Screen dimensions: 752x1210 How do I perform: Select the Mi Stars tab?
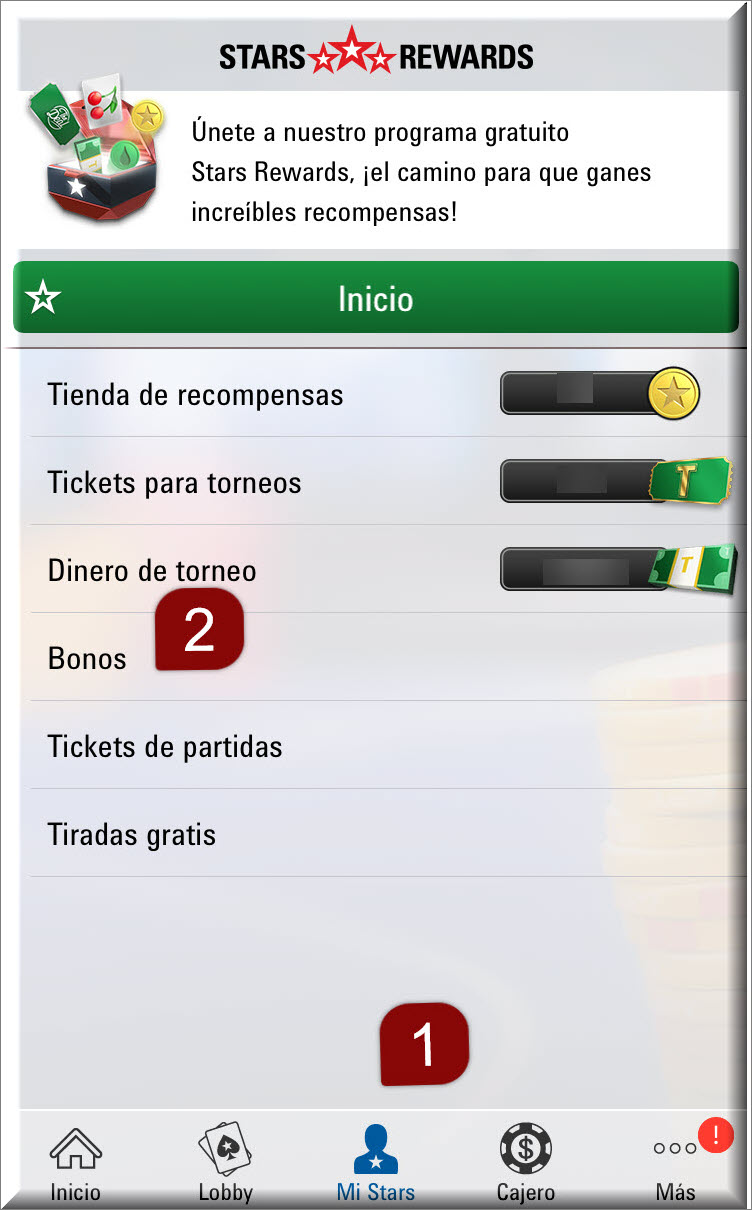pos(376,1162)
